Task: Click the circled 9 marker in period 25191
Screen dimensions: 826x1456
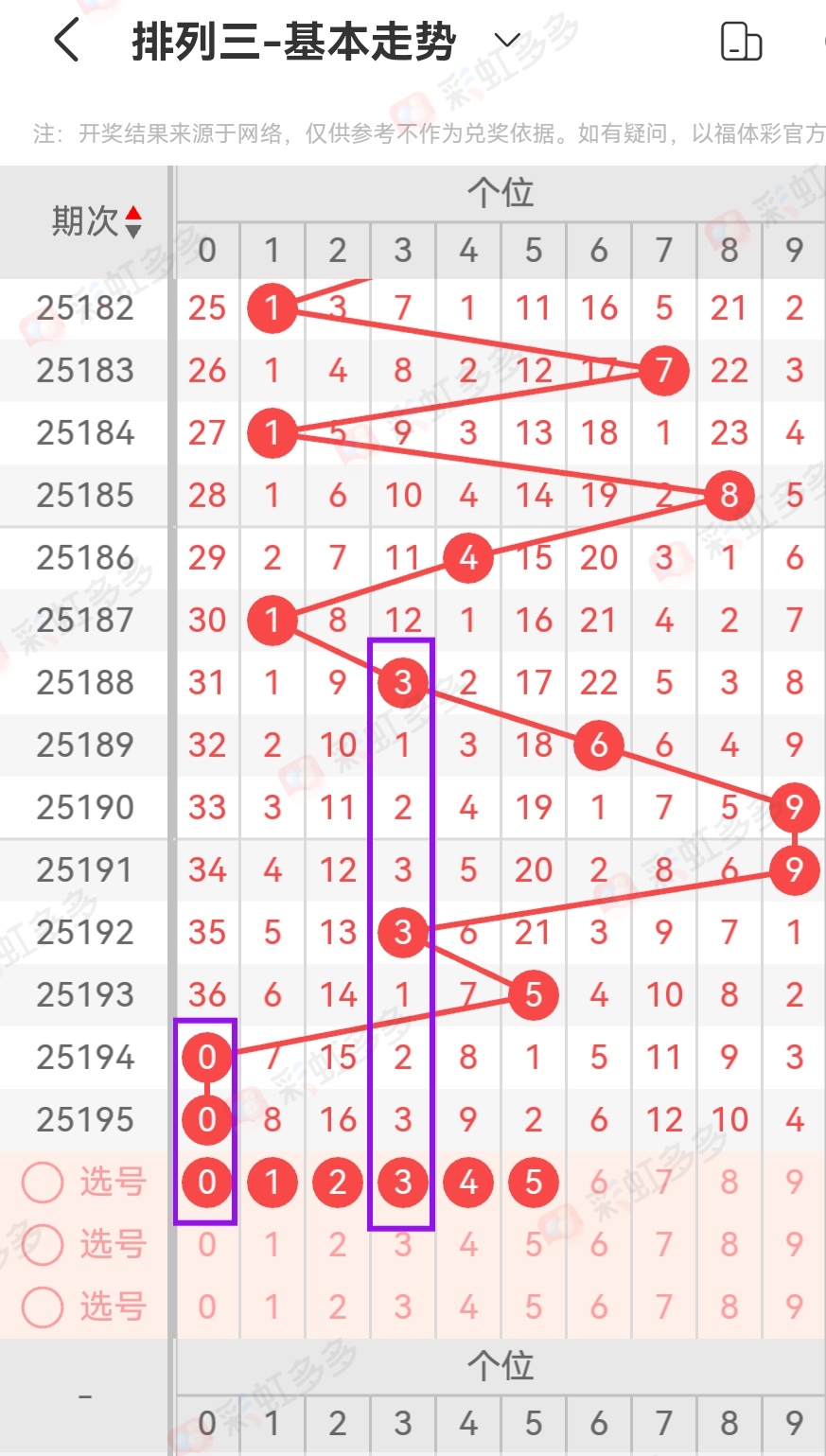Action: (x=794, y=869)
